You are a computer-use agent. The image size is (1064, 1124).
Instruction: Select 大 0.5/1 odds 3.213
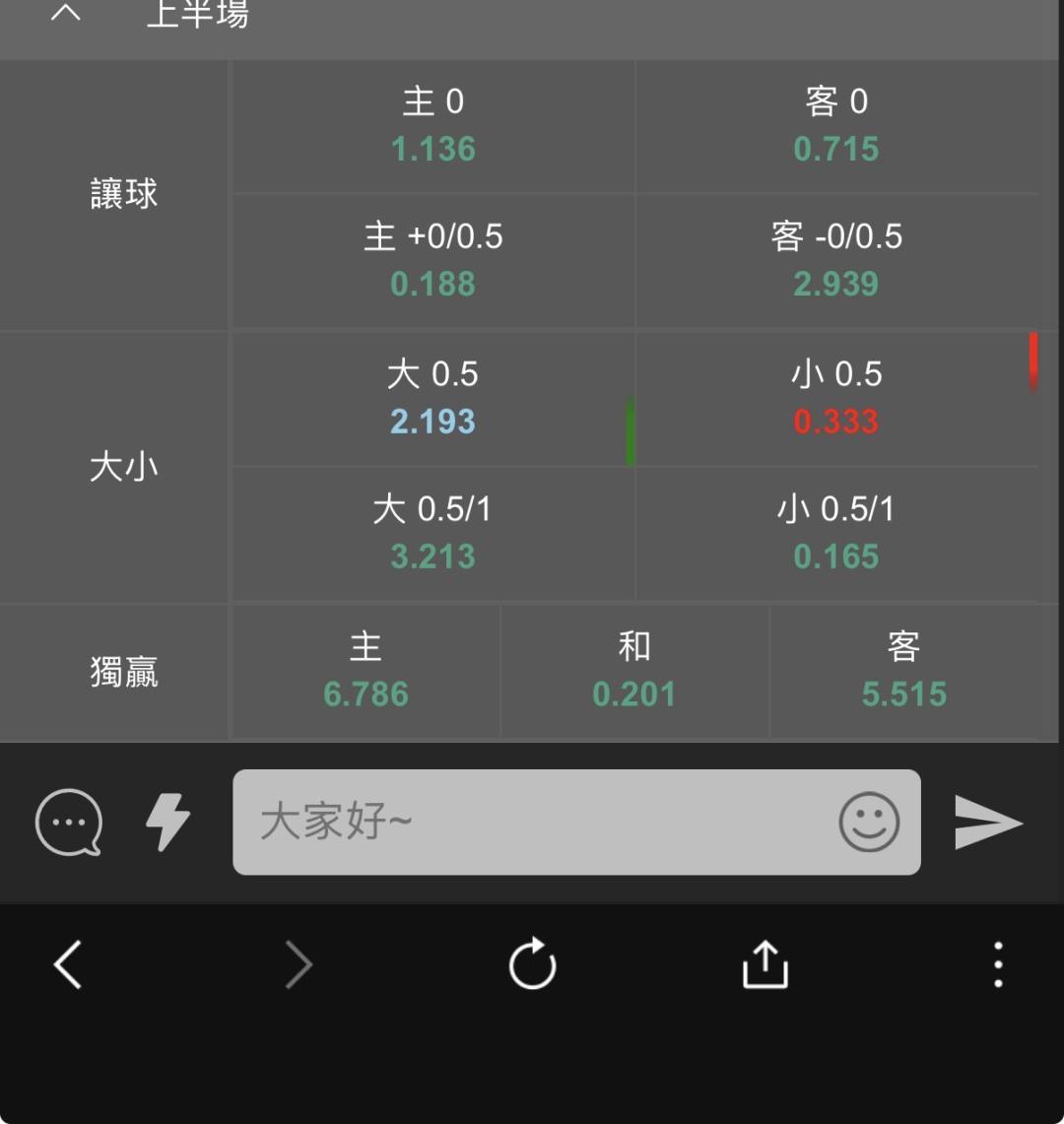click(433, 533)
